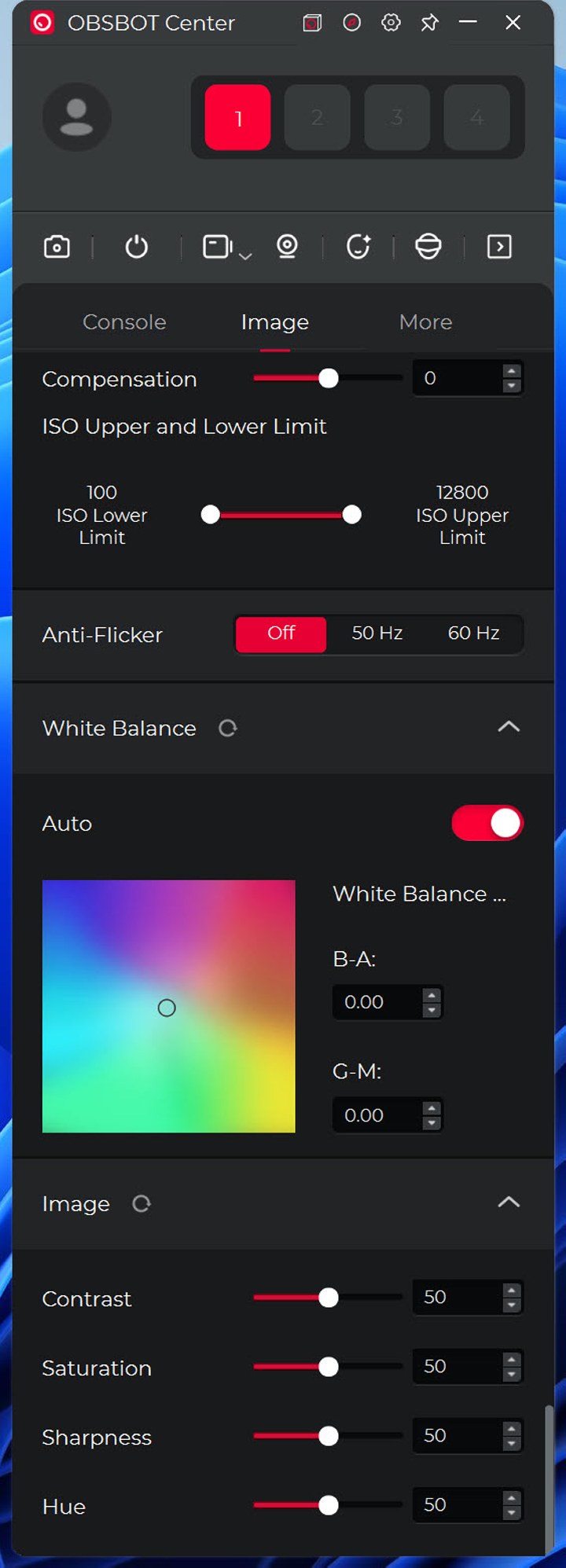Open the settings gear icon

391,23
